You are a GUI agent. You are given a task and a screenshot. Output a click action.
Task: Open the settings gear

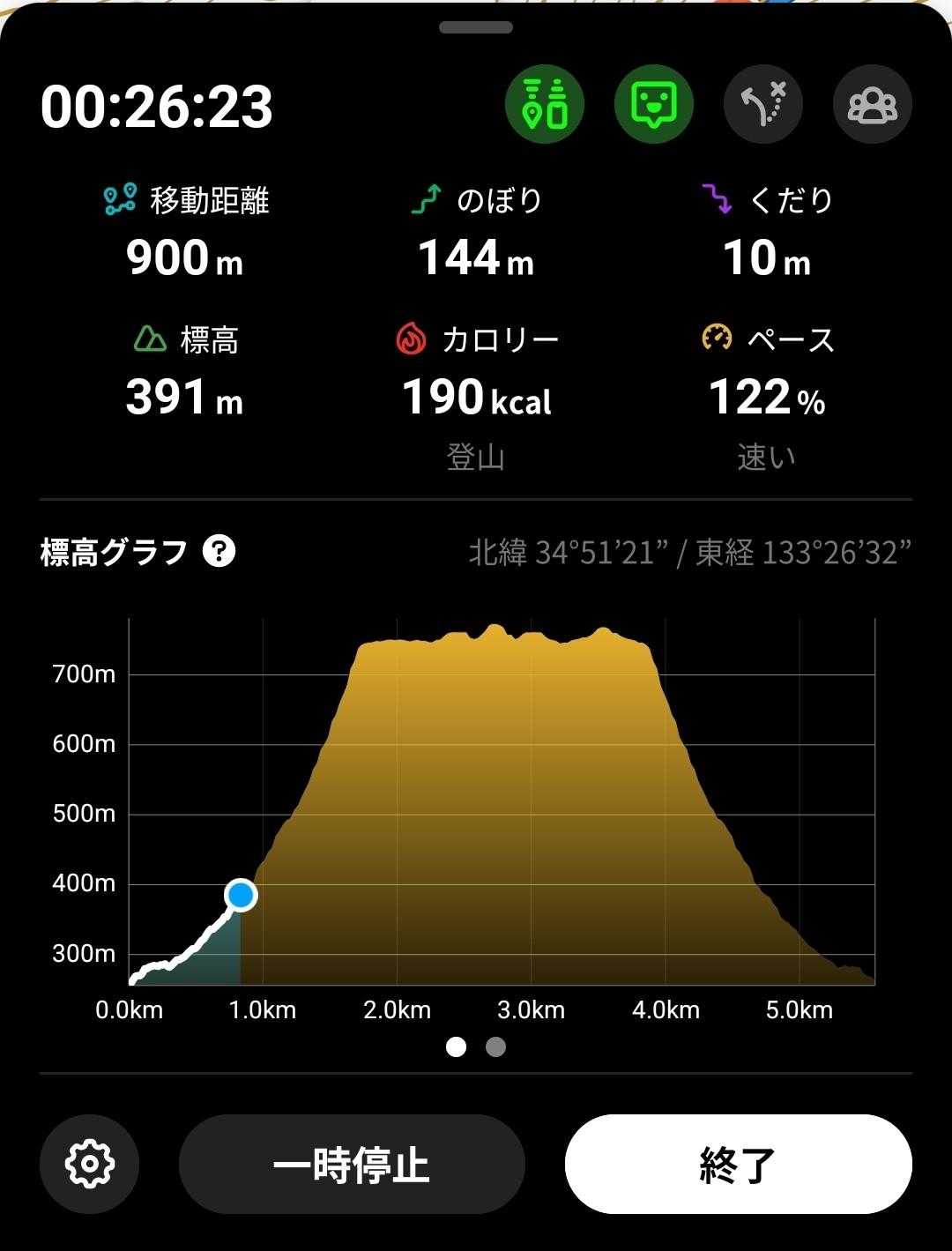coord(89,1164)
